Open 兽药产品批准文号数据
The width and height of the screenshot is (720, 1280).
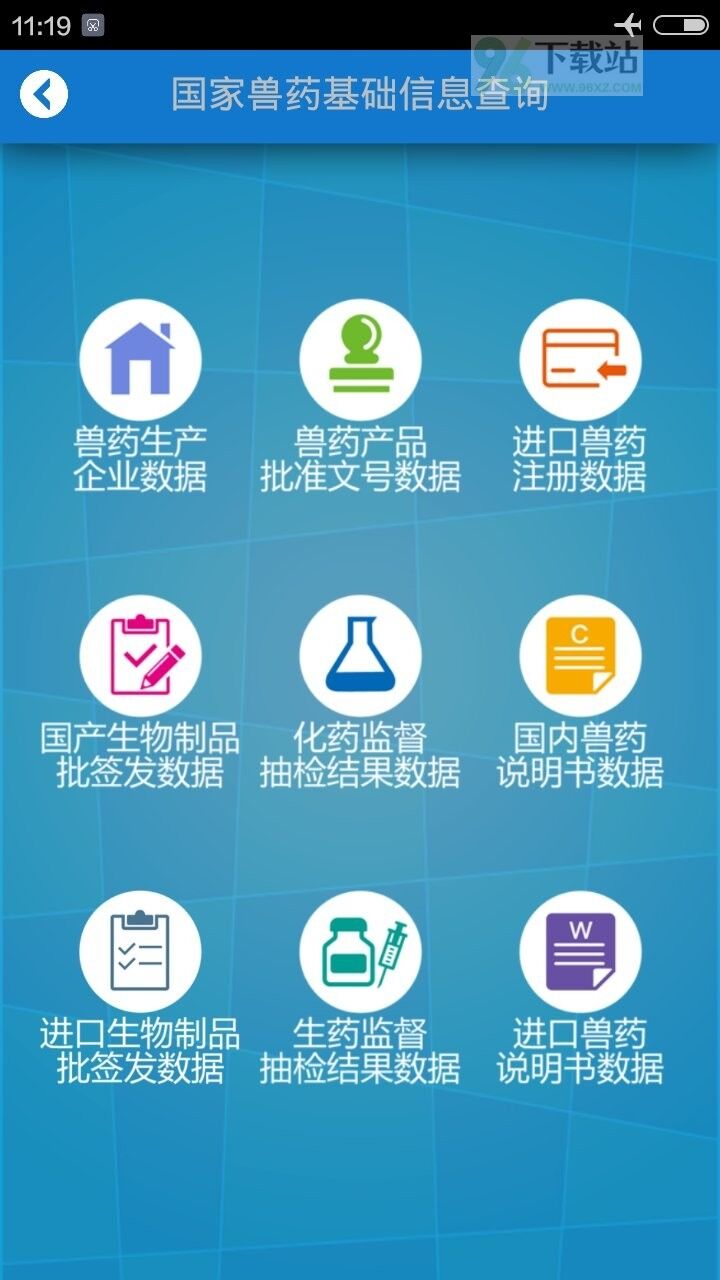(x=360, y=396)
